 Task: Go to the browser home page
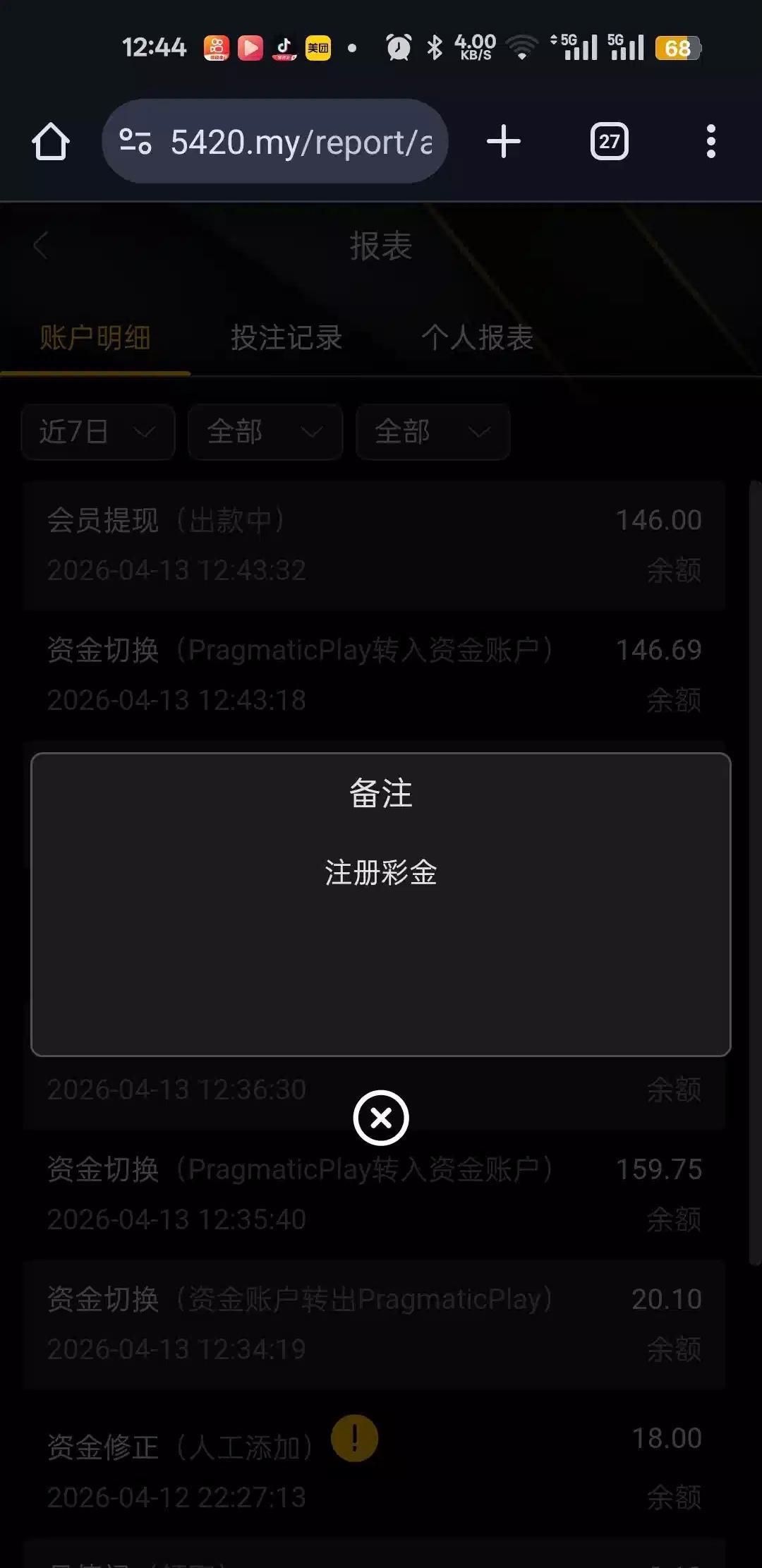[x=51, y=142]
